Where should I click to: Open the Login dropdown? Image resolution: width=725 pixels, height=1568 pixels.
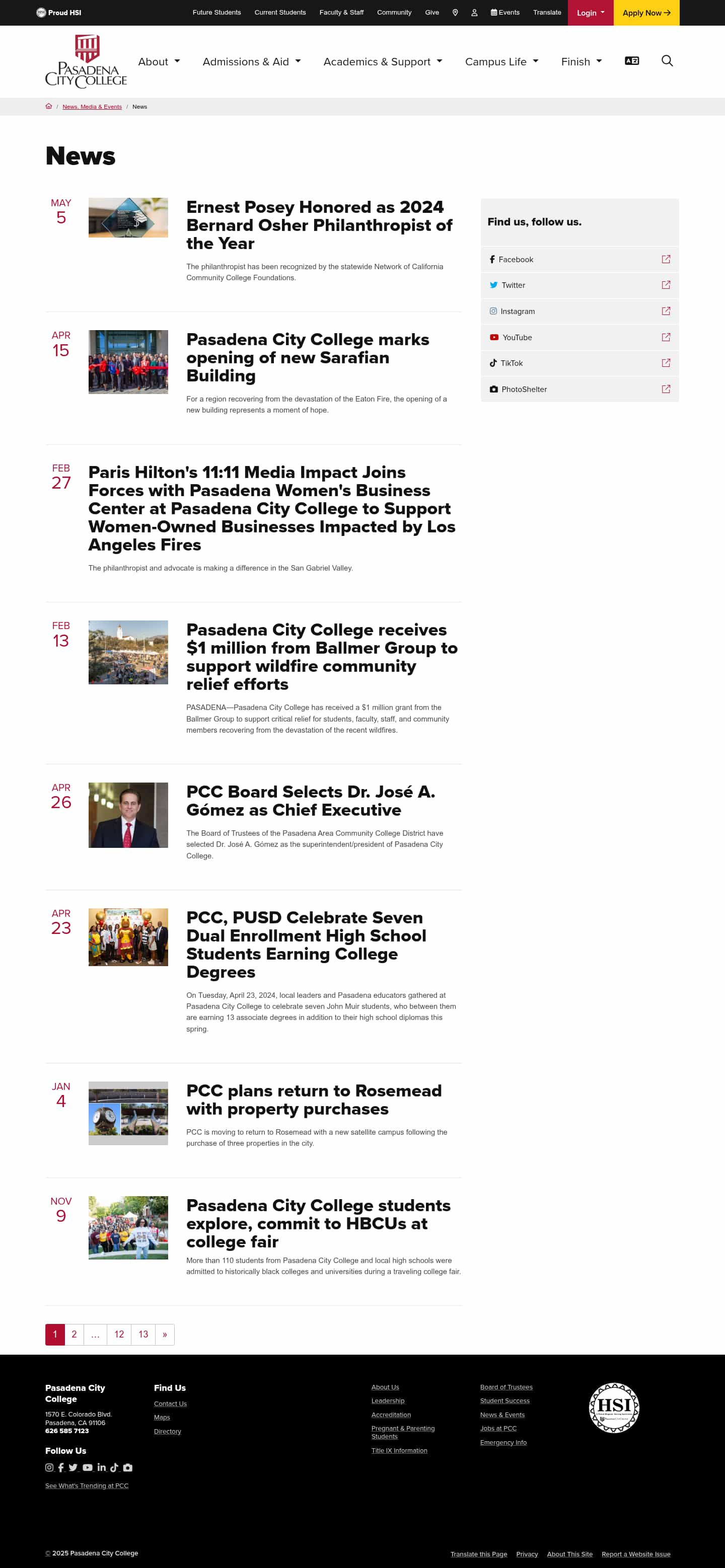pyautogui.click(x=590, y=13)
